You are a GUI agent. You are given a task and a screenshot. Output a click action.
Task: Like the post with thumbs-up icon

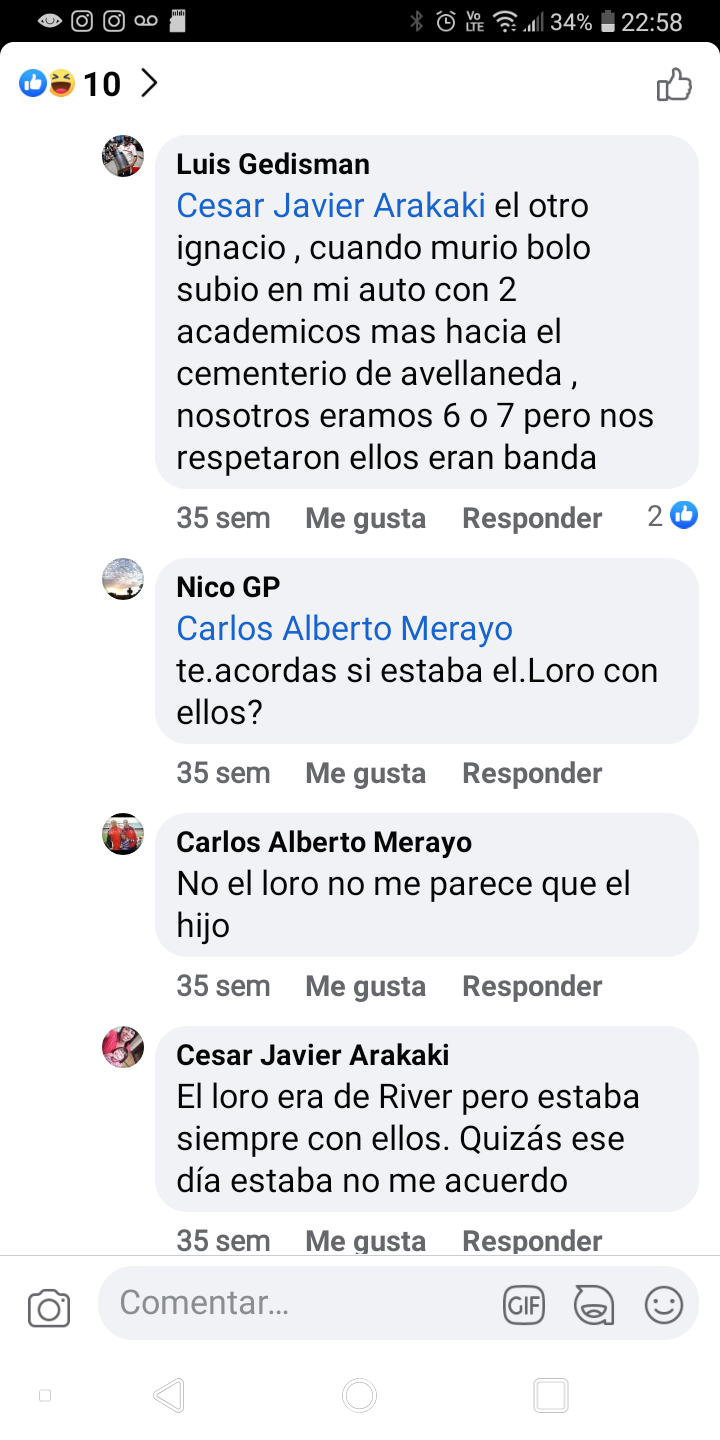[x=674, y=85]
